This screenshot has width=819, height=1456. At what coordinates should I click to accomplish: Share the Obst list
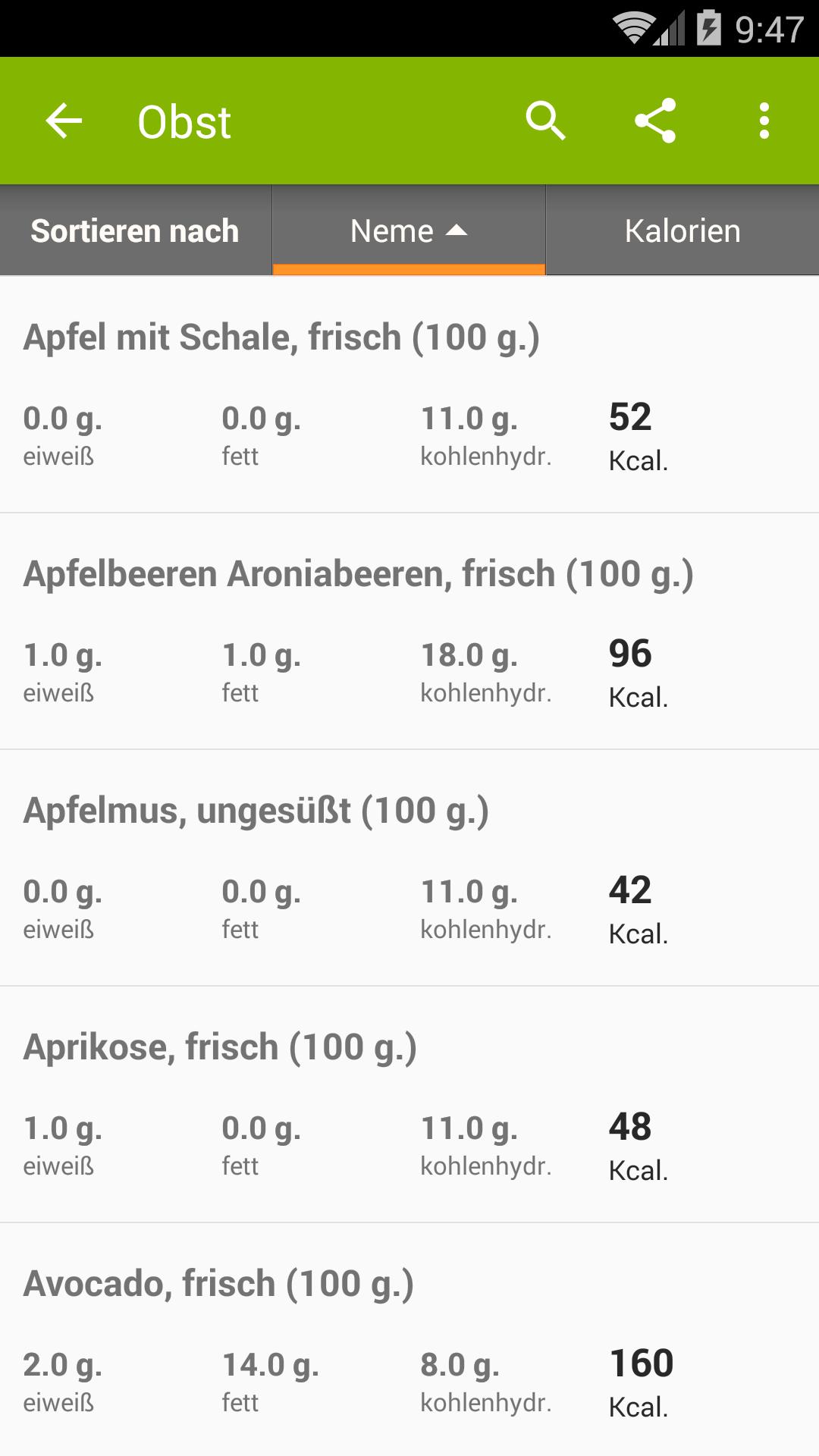[655, 121]
